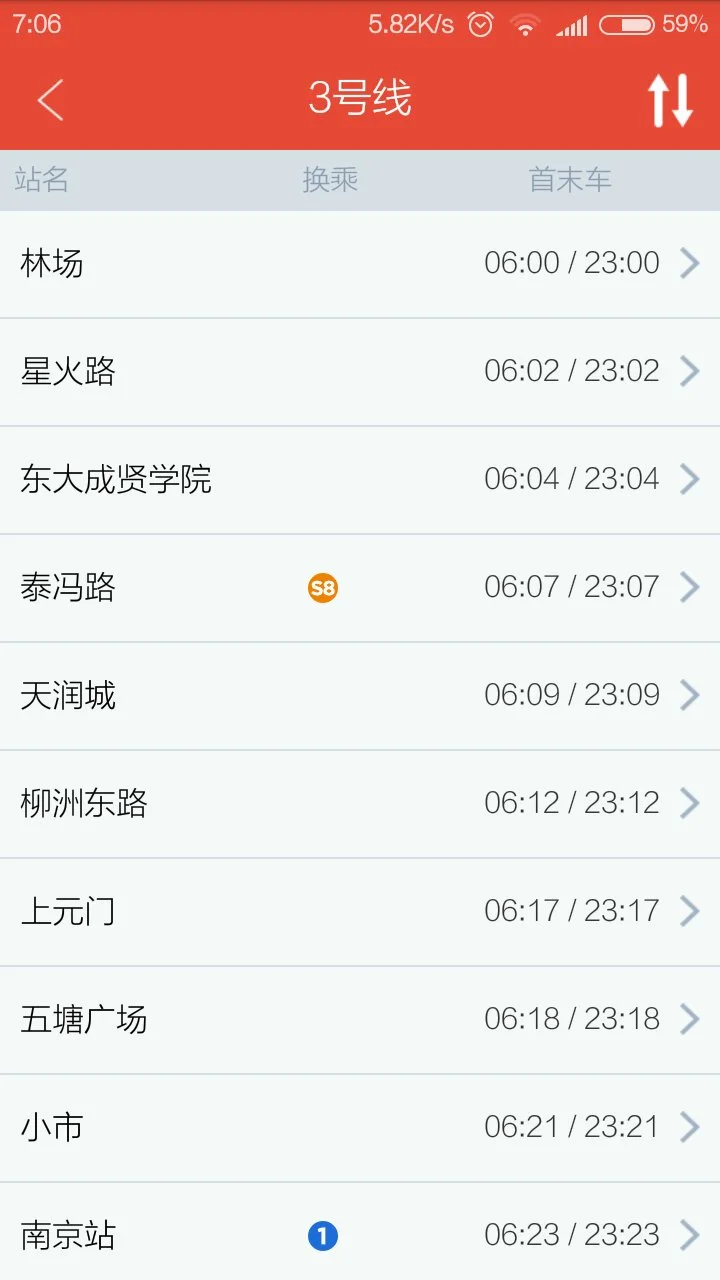Viewport: 720px width, 1280px height.
Task: Open the 东大成贤学院 station entry
Action: click(x=360, y=479)
